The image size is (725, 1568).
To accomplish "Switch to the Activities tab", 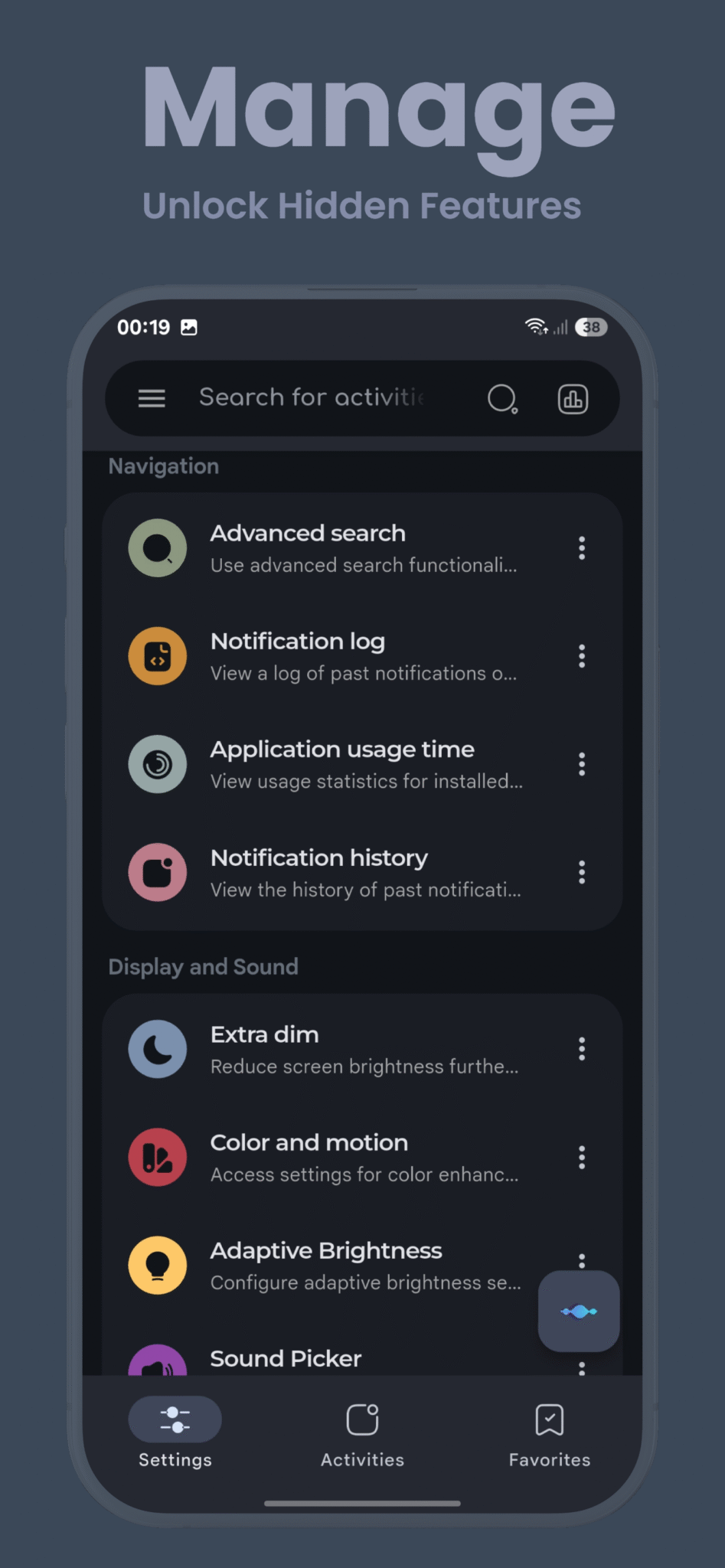I will point(361,1433).
